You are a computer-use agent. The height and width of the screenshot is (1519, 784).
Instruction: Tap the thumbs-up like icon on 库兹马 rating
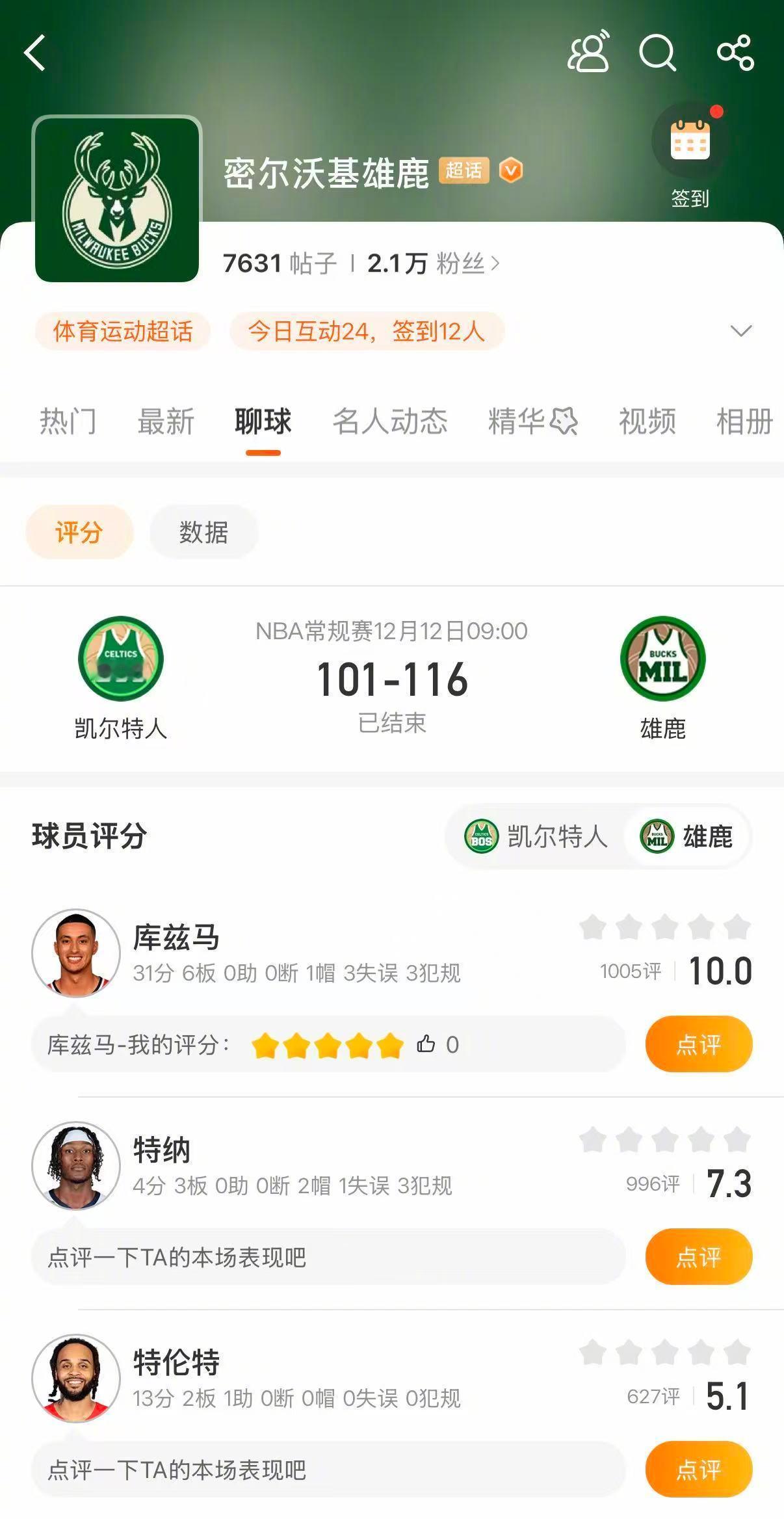(426, 1044)
